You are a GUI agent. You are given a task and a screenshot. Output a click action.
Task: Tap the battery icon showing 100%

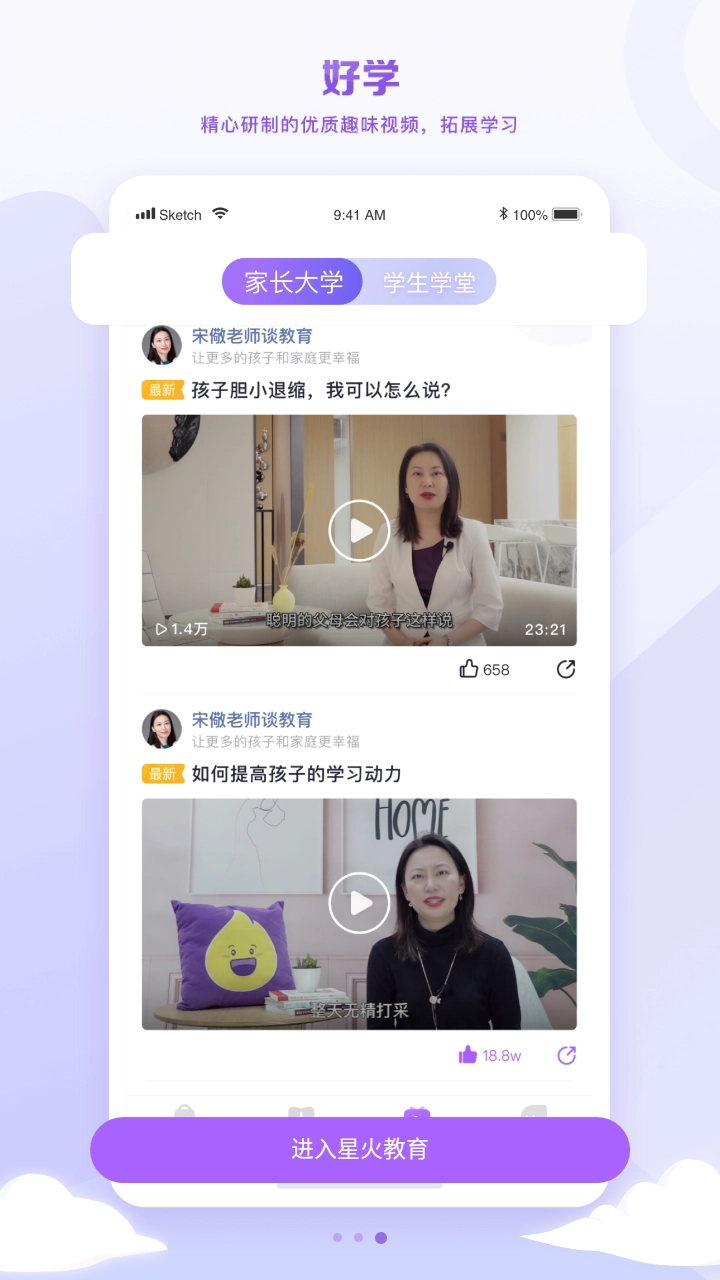(x=563, y=214)
